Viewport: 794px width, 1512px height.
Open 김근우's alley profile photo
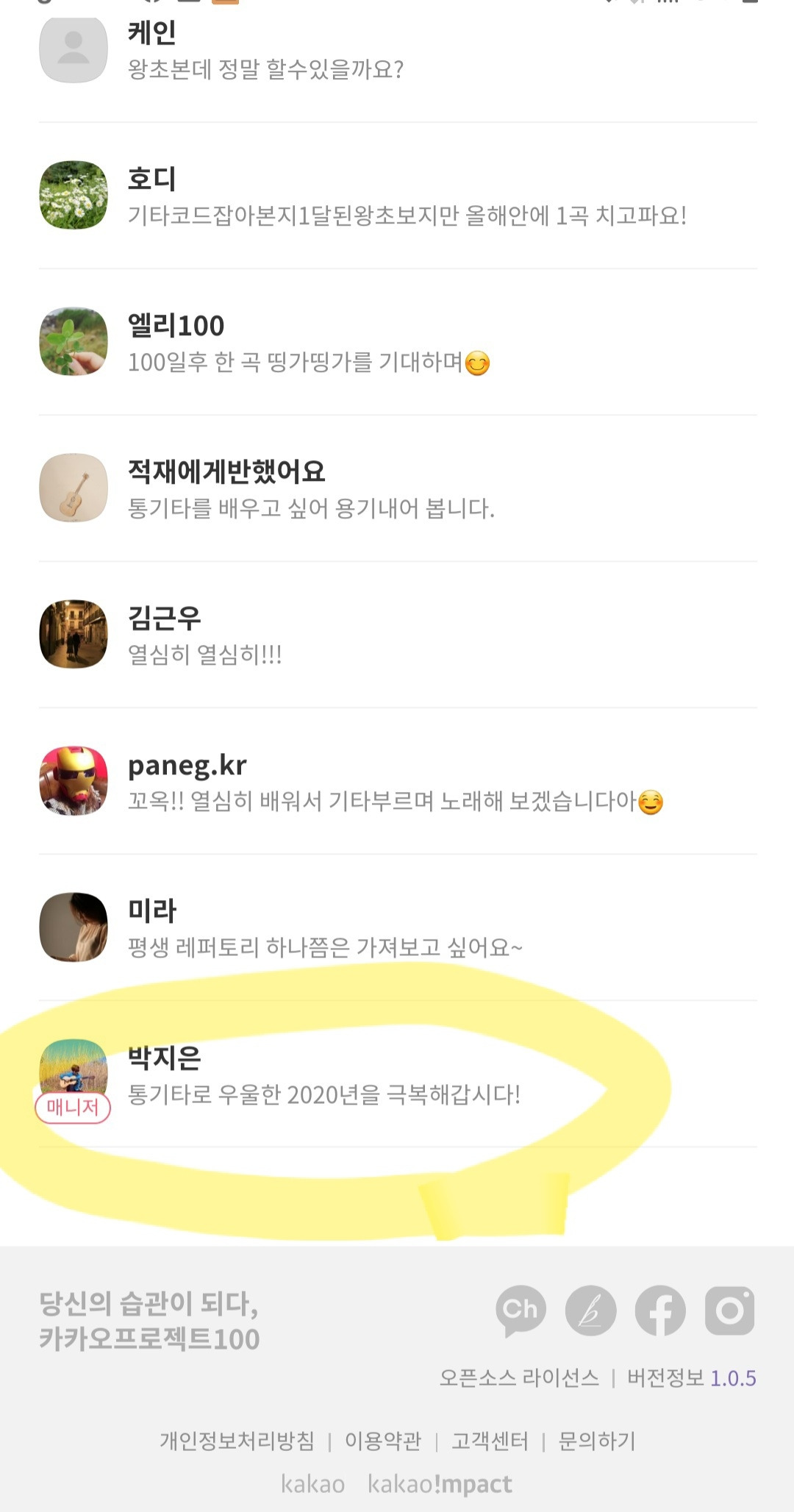point(73,635)
